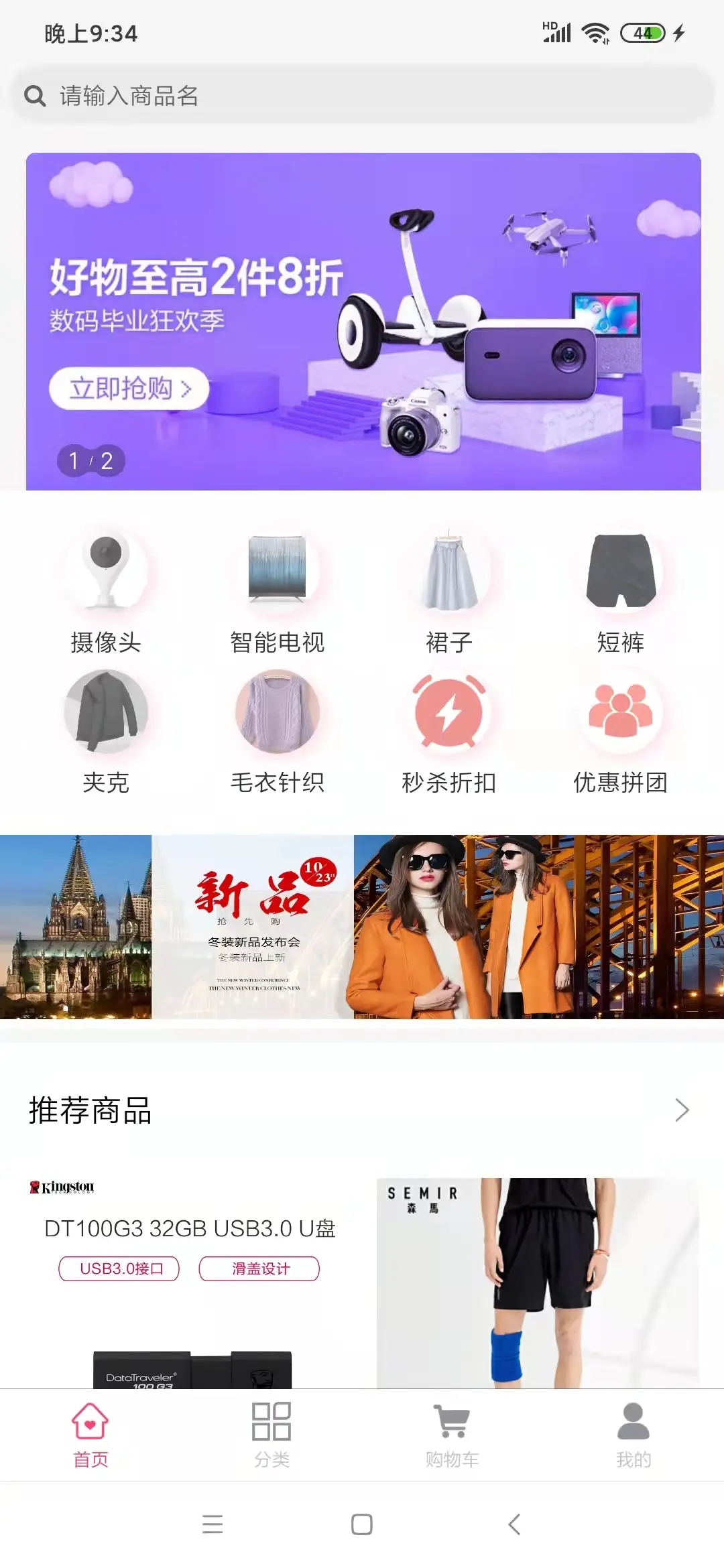The image size is (724, 1568).
Task: Switch to the 分类 tab
Action: click(x=271, y=1435)
